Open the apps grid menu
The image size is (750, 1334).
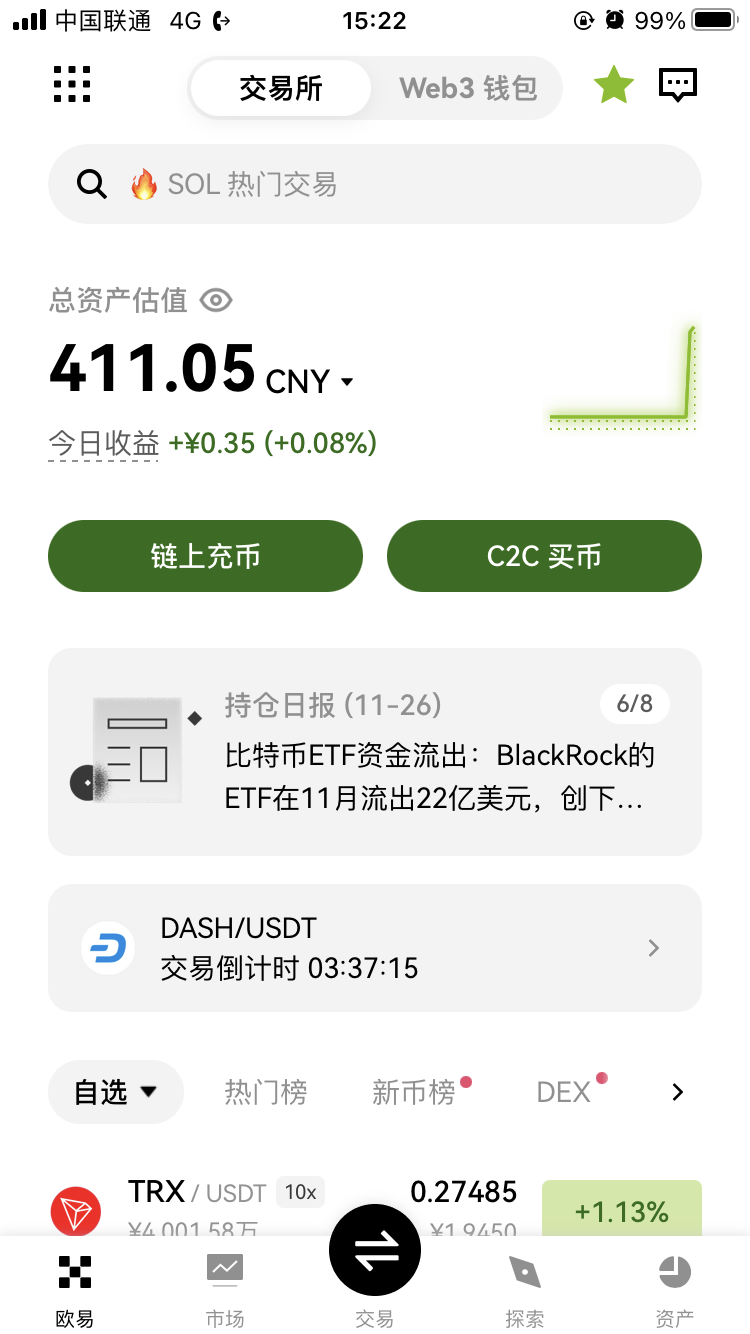[x=71, y=86]
